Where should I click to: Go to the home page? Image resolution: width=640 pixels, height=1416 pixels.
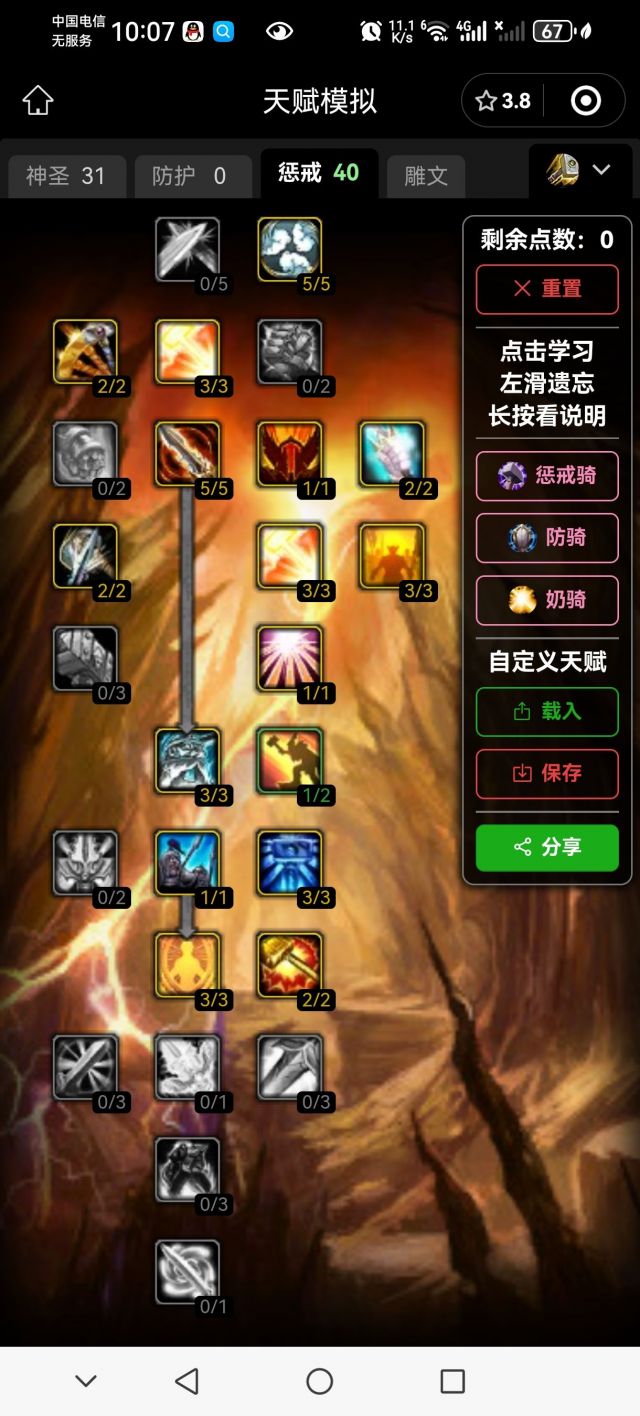(x=38, y=101)
